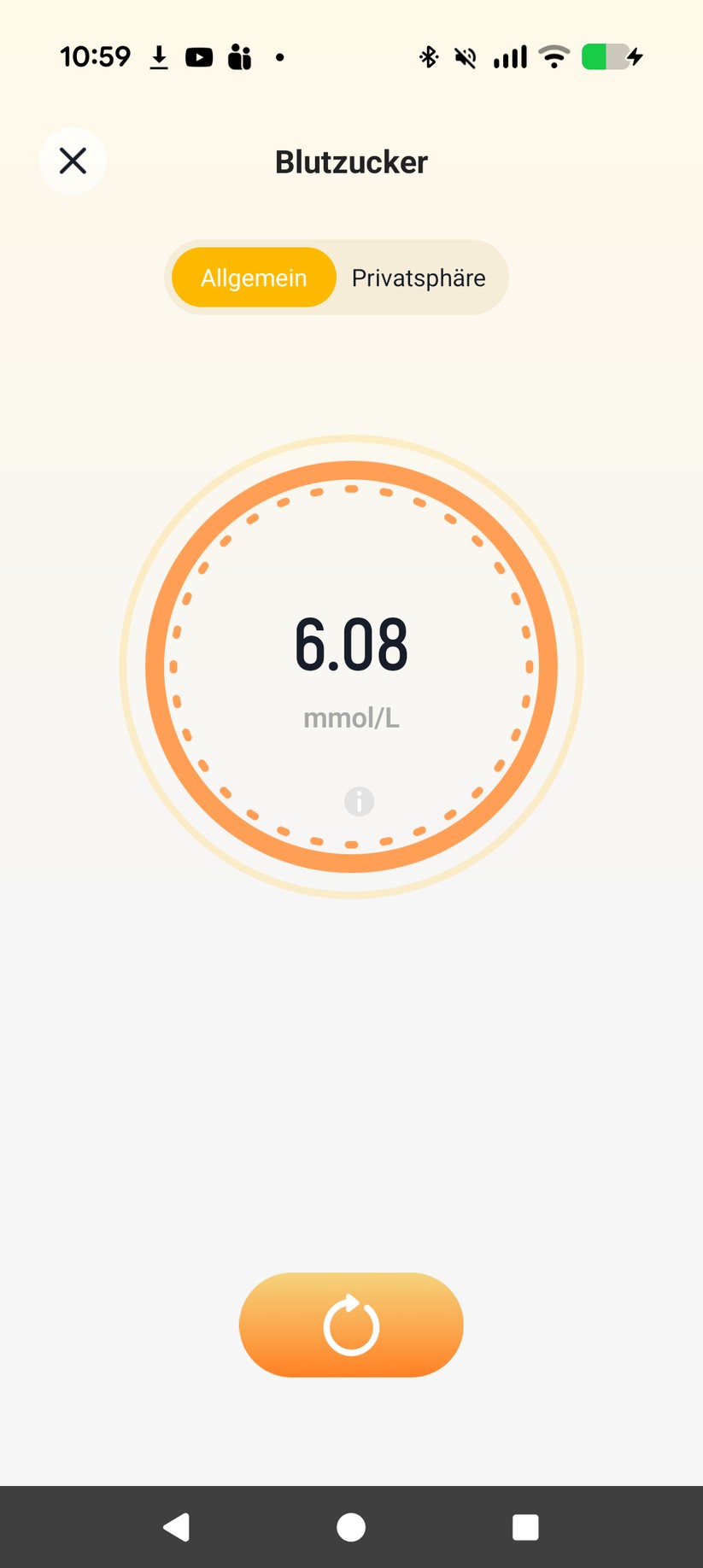Switch to the Privatsphäre tab
Screen dimensions: 703x1568
tap(419, 278)
